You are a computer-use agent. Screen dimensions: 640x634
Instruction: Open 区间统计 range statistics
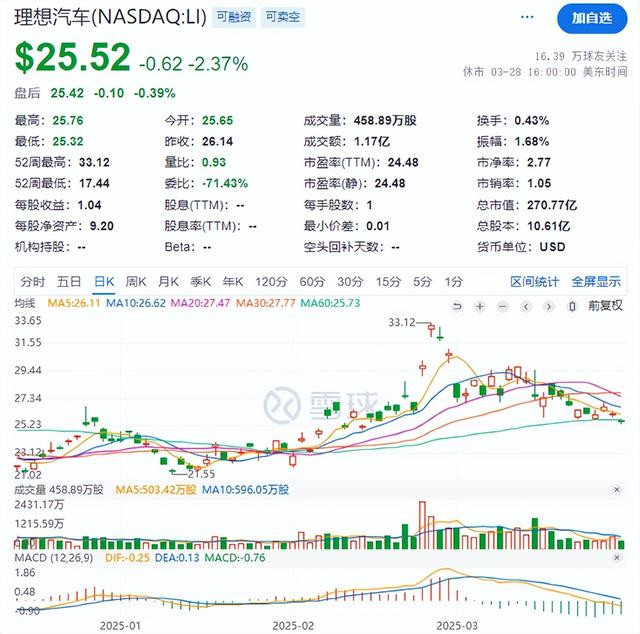[536, 281]
